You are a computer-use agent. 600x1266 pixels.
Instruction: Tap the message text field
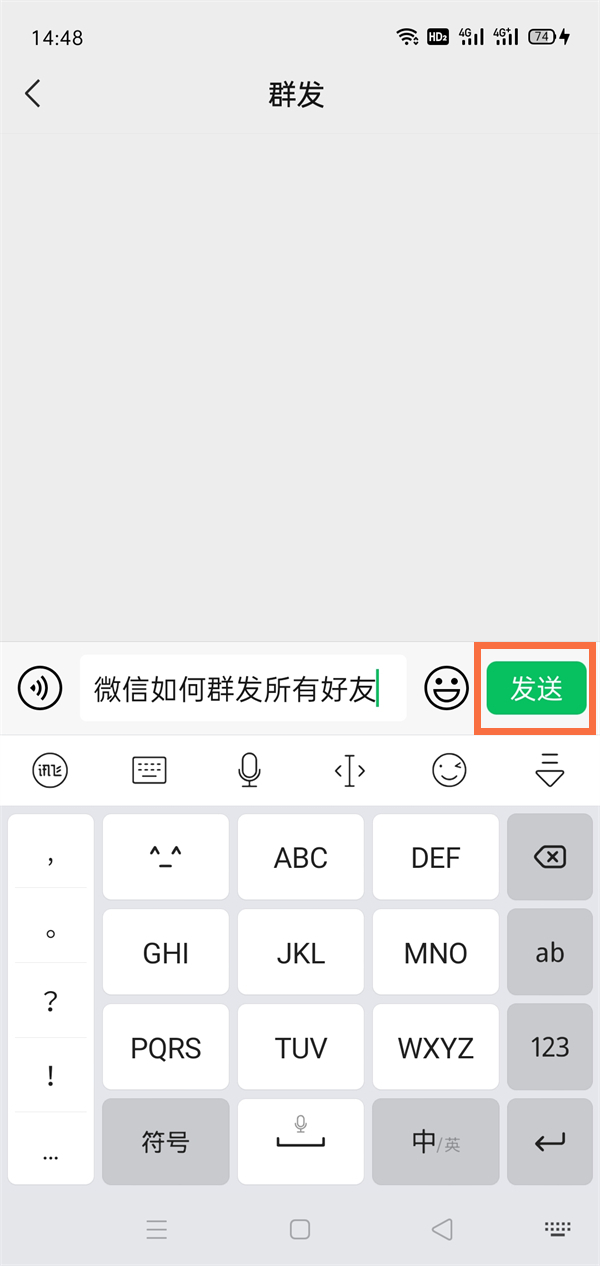(x=243, y=688)
